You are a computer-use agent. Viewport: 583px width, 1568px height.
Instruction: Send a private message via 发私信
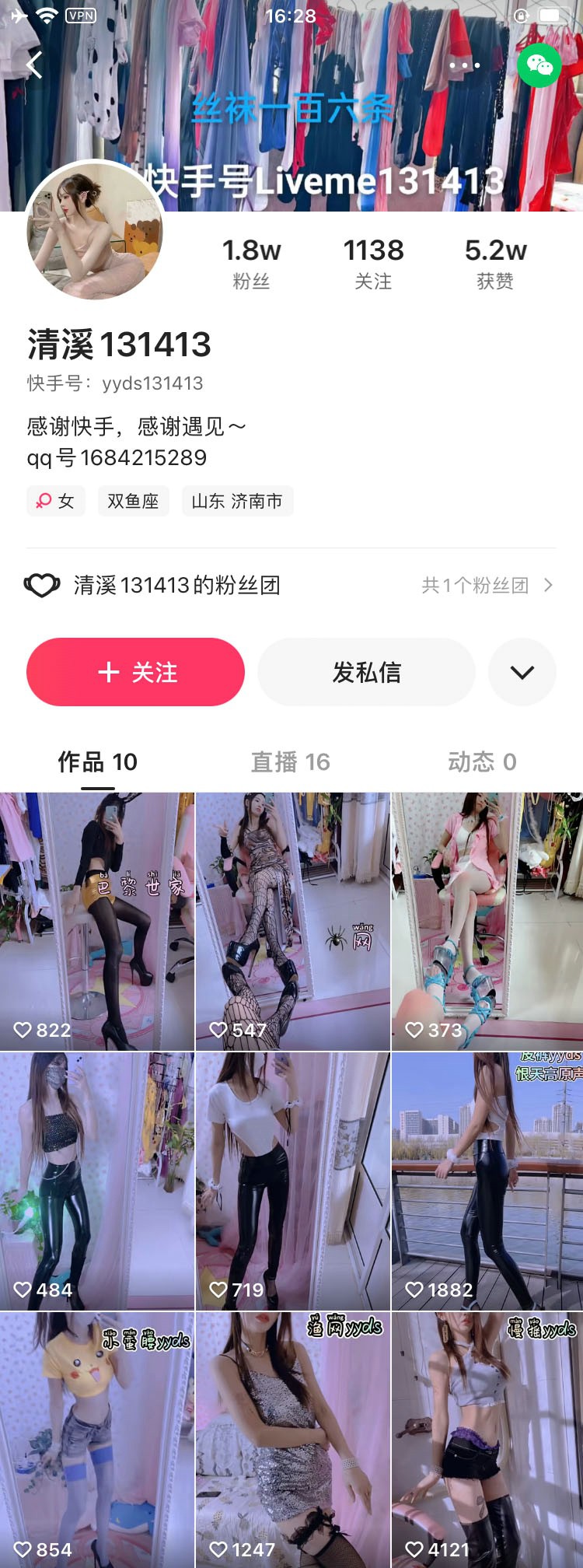point(366,672)
